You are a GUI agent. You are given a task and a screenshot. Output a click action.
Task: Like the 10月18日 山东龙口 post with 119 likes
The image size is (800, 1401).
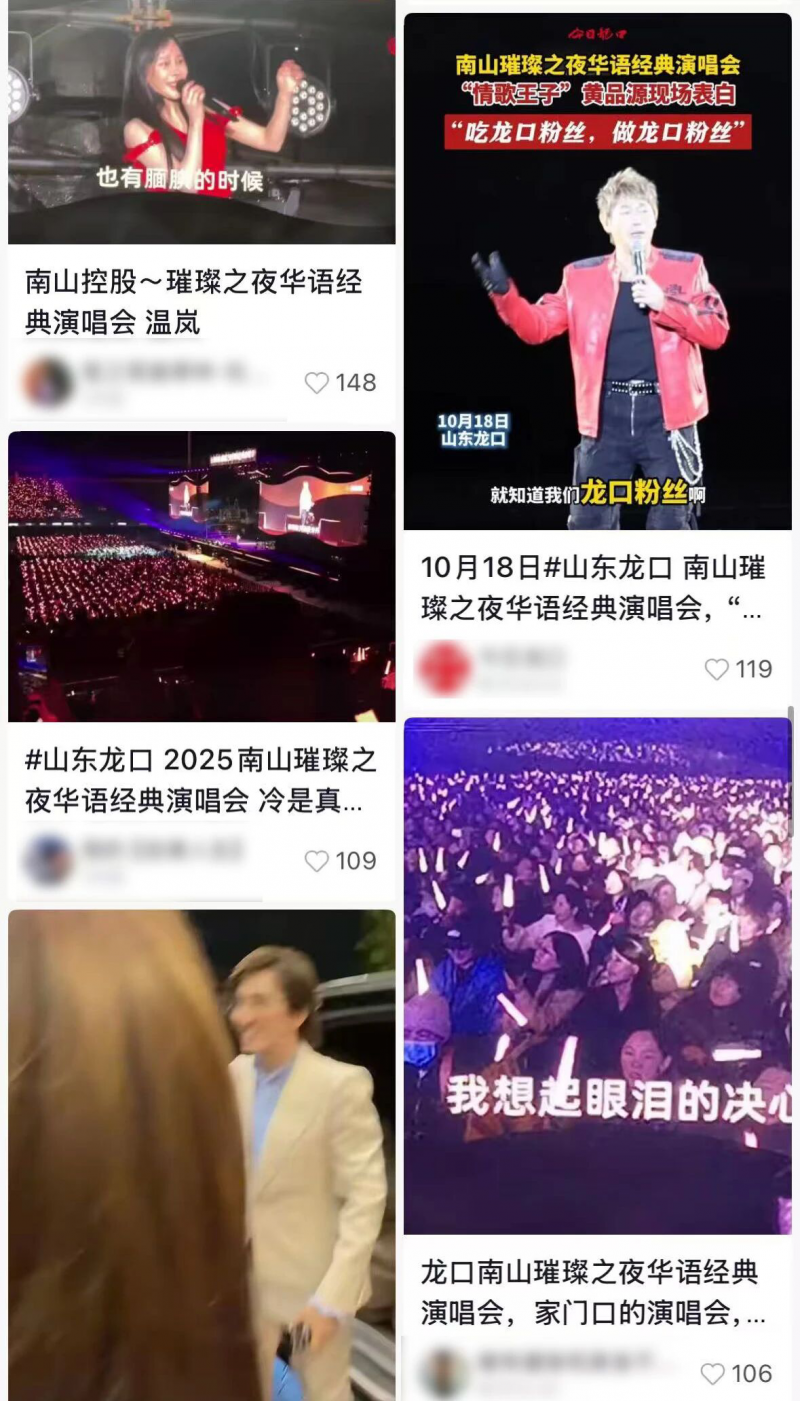[717, 669]
